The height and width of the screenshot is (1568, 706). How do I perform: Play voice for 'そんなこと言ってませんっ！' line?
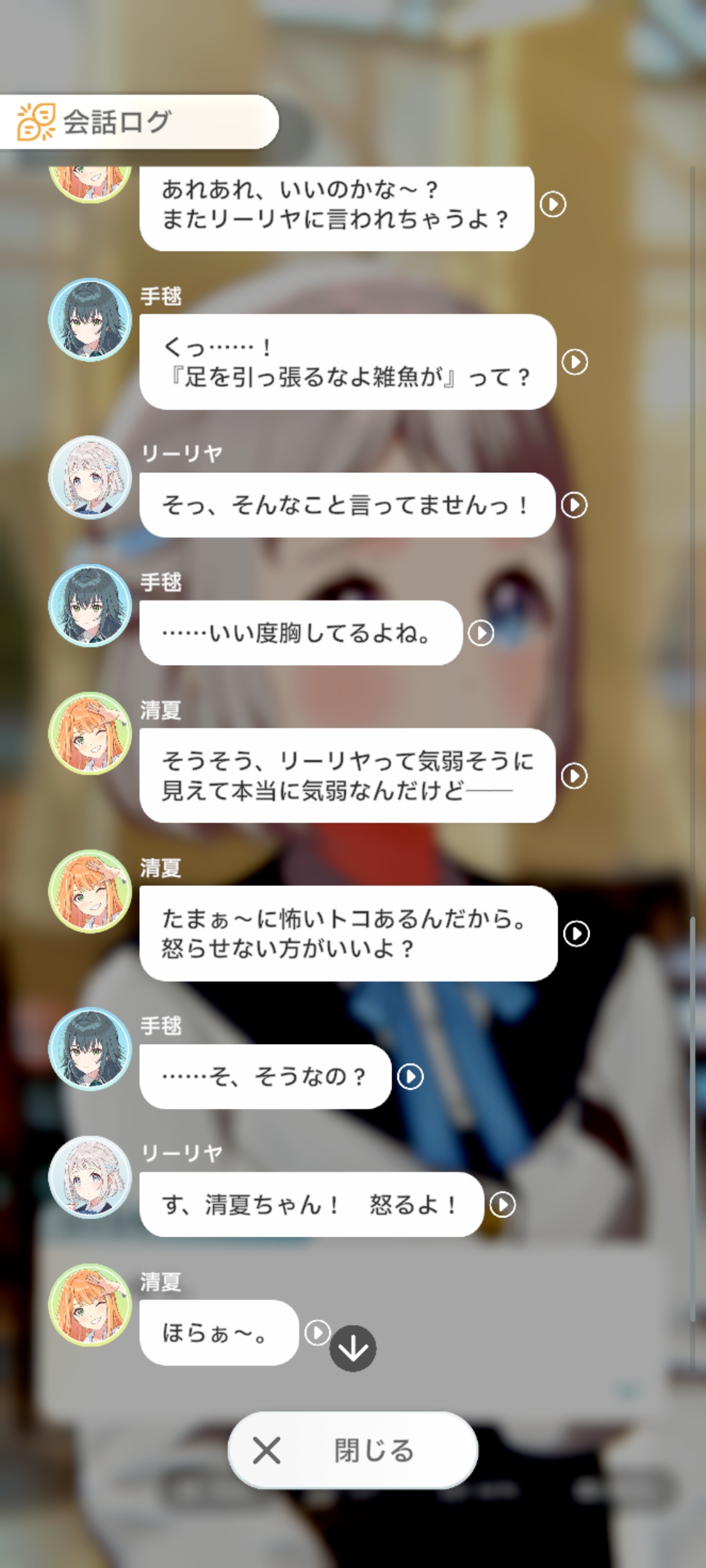pyautogui.click(x=575, y=505)
